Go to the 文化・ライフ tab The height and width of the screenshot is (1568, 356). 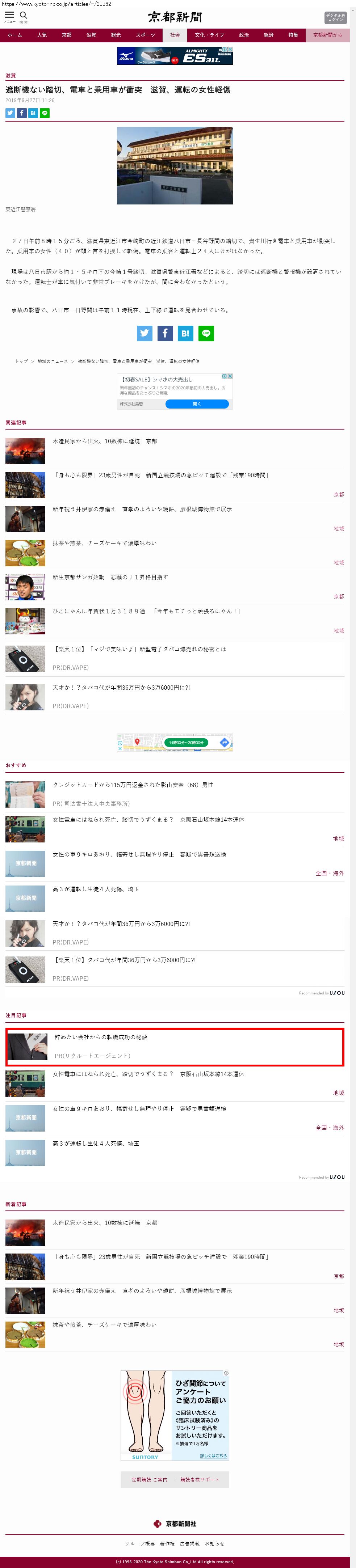pyautogui.click(x=209, y=35)
